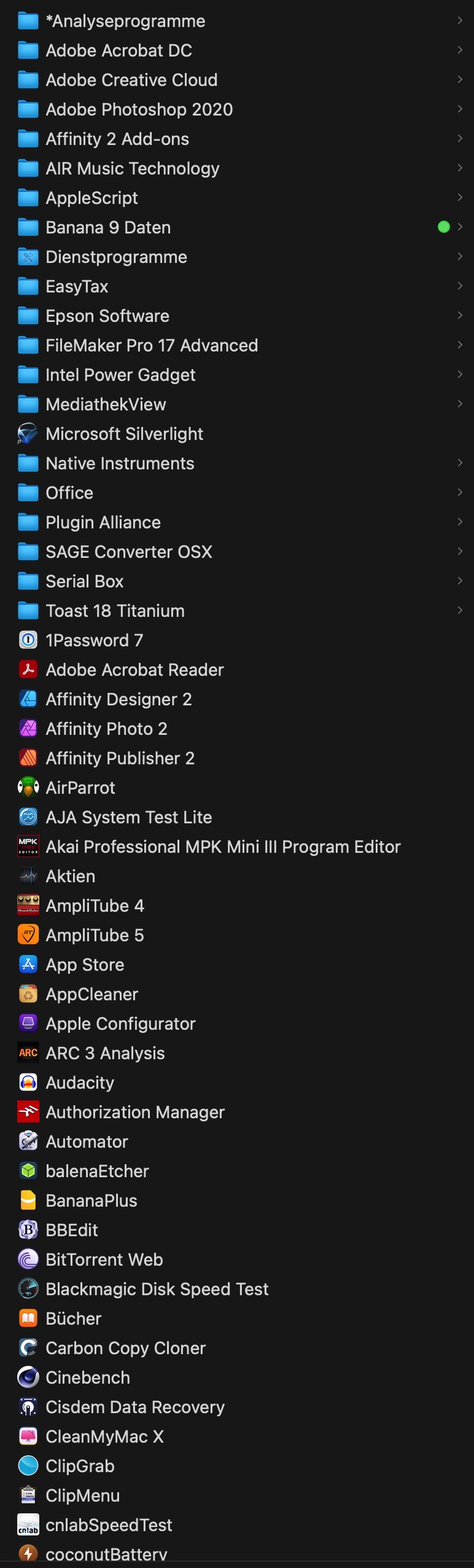Open the Adobe Acrobat DC folder
Image resolution: width=474 pixels, height=1568 pixels.
coord(118,50)
